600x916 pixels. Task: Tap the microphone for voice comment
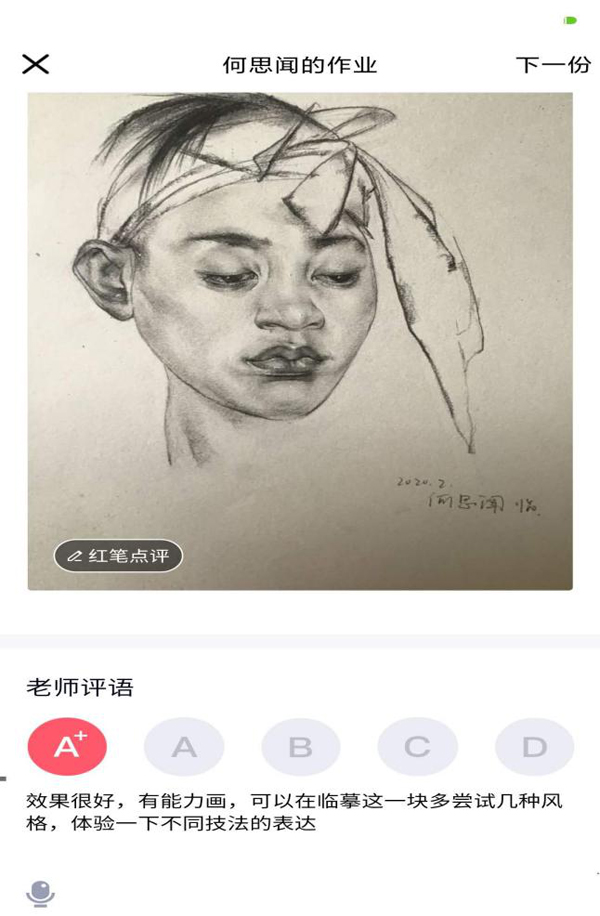pyautogui.click(x=40, y=892)
